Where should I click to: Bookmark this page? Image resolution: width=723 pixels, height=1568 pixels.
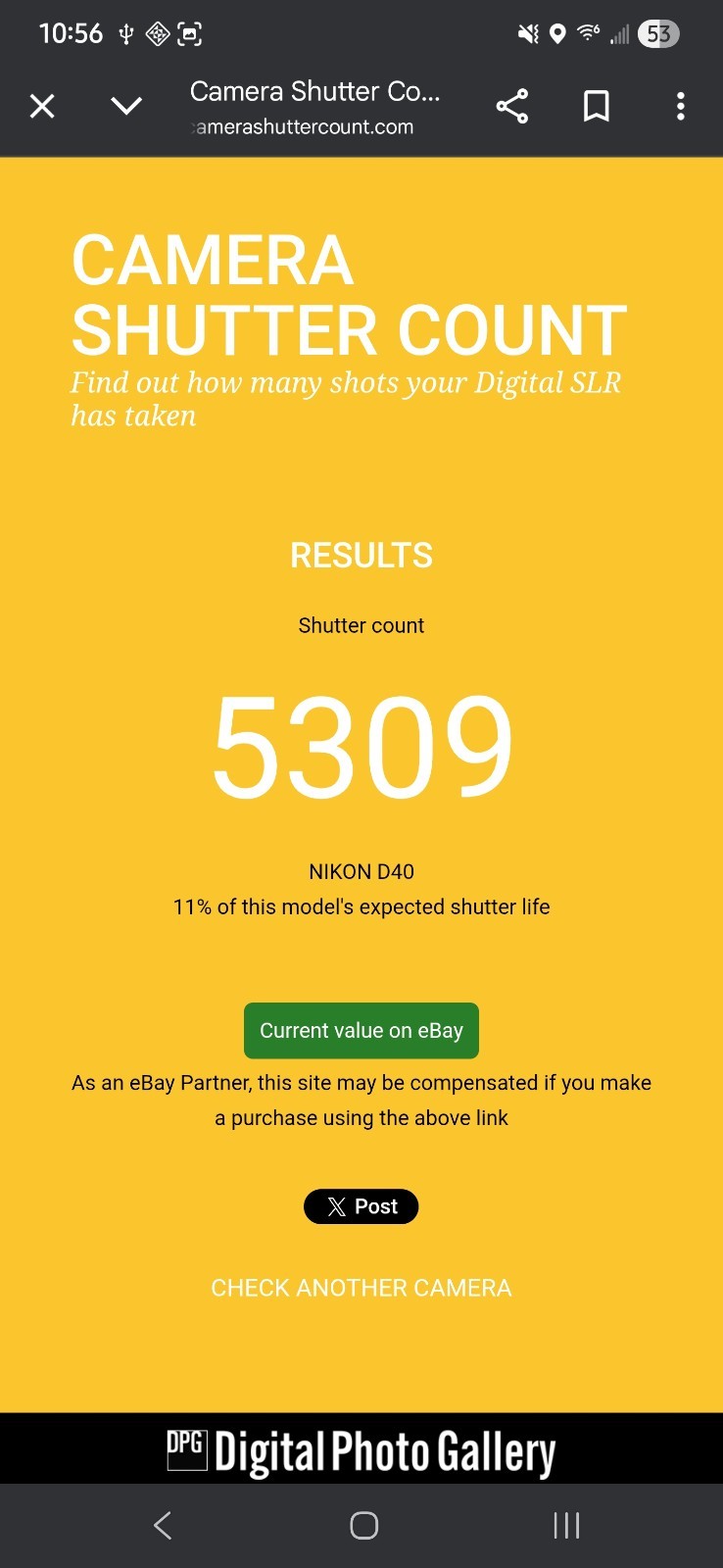596,106
